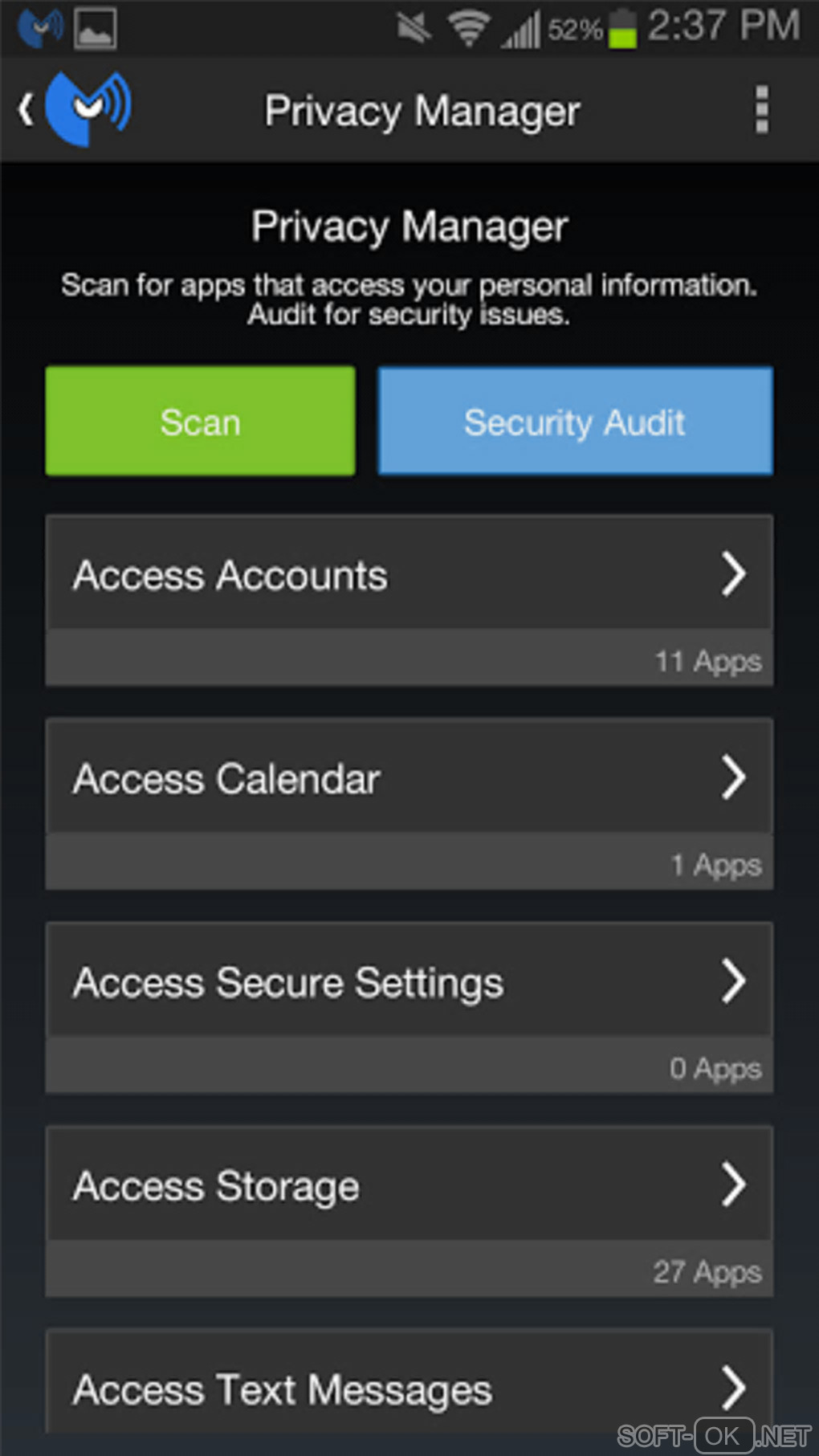Open Access Secure Settings list

409,981
